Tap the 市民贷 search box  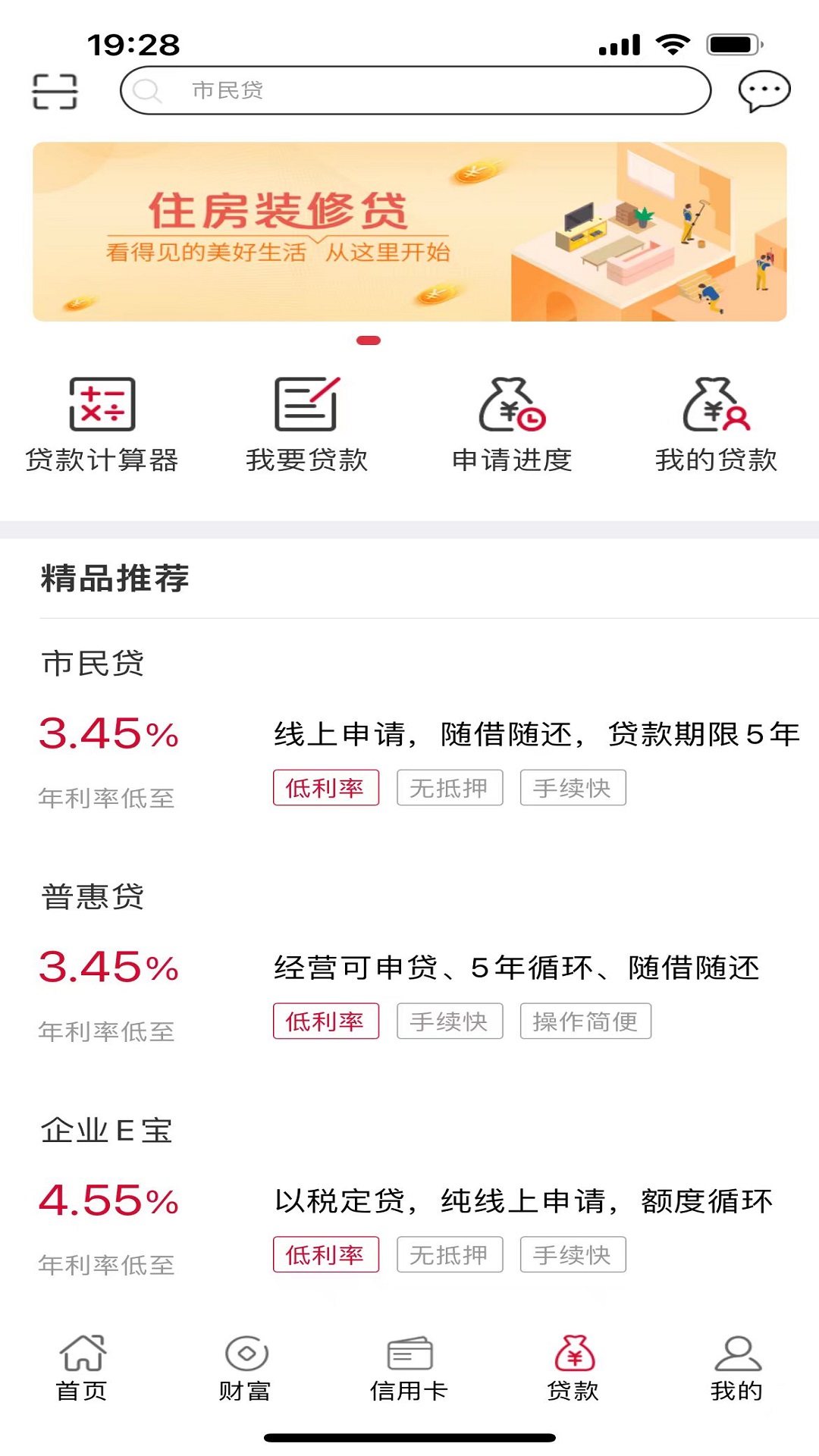(x=415, y=91)
